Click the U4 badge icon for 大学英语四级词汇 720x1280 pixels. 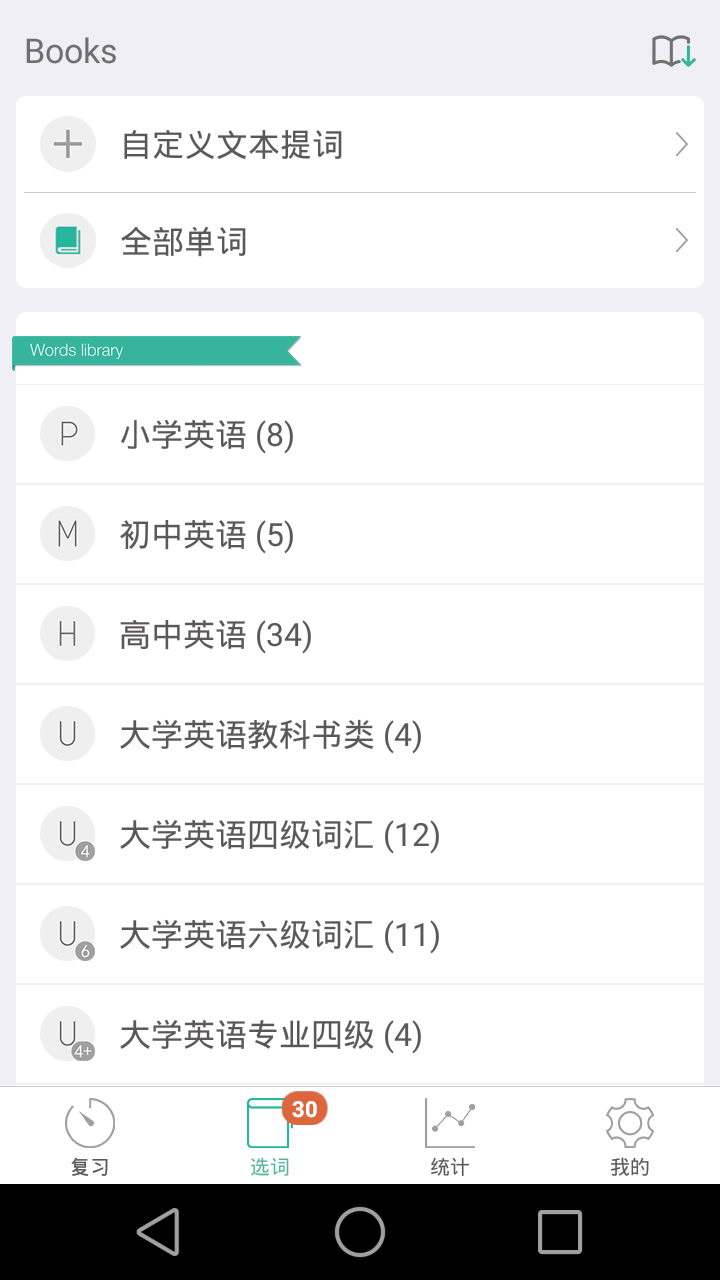click(x=66, y=834)
